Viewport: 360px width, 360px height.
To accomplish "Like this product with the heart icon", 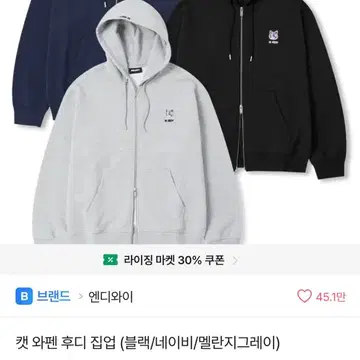I will 304,296.
